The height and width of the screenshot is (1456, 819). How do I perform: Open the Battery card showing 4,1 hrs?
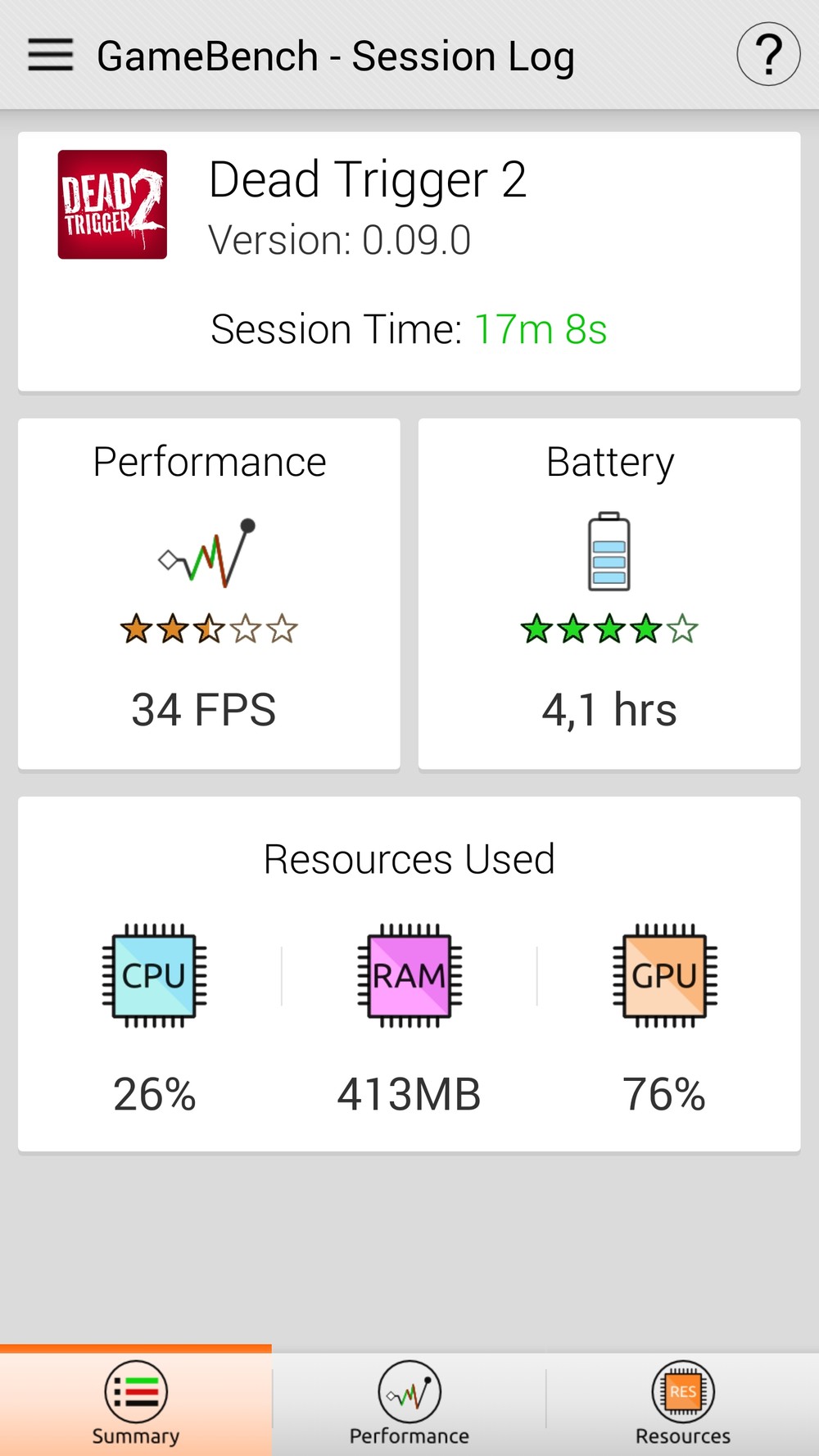tap(609, 594)
